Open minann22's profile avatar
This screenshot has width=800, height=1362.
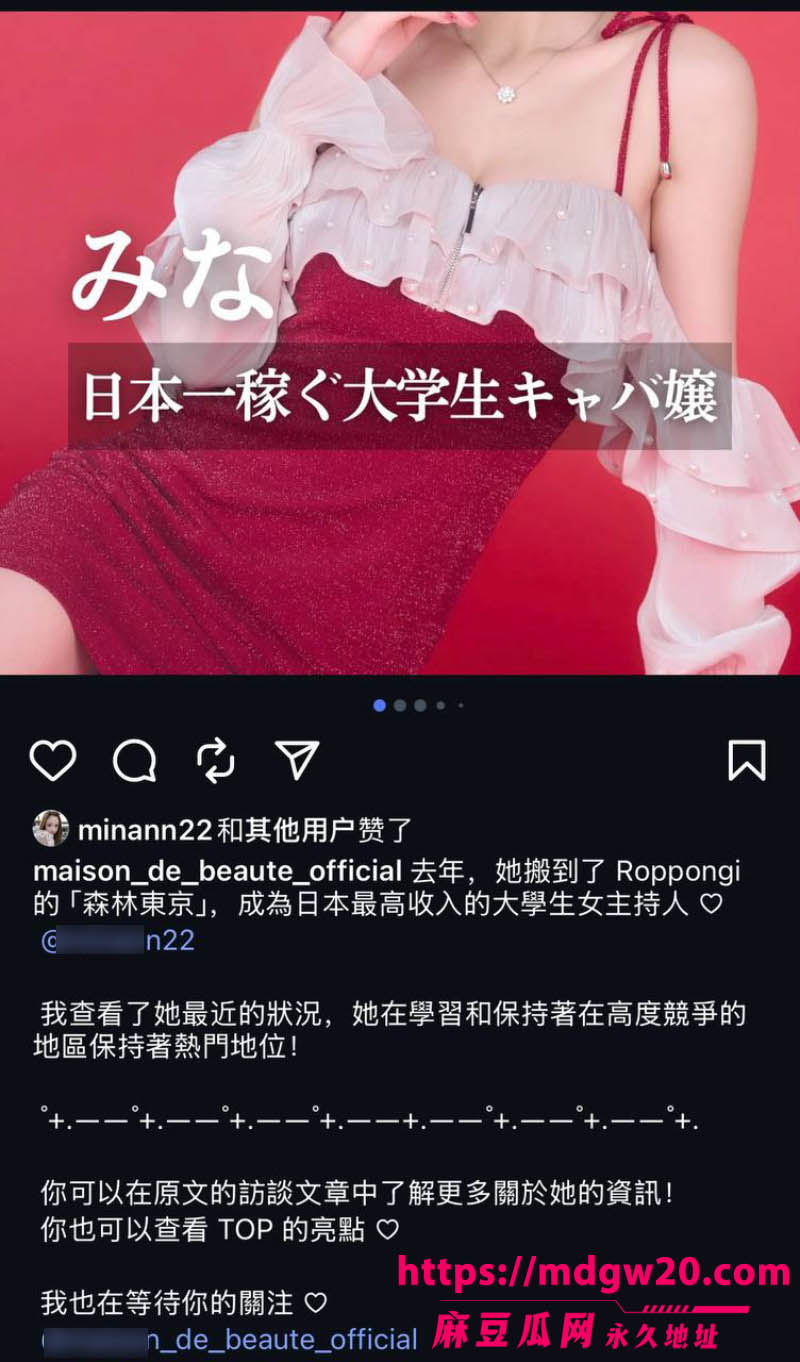pyautogui.click(x=51, y=829)
